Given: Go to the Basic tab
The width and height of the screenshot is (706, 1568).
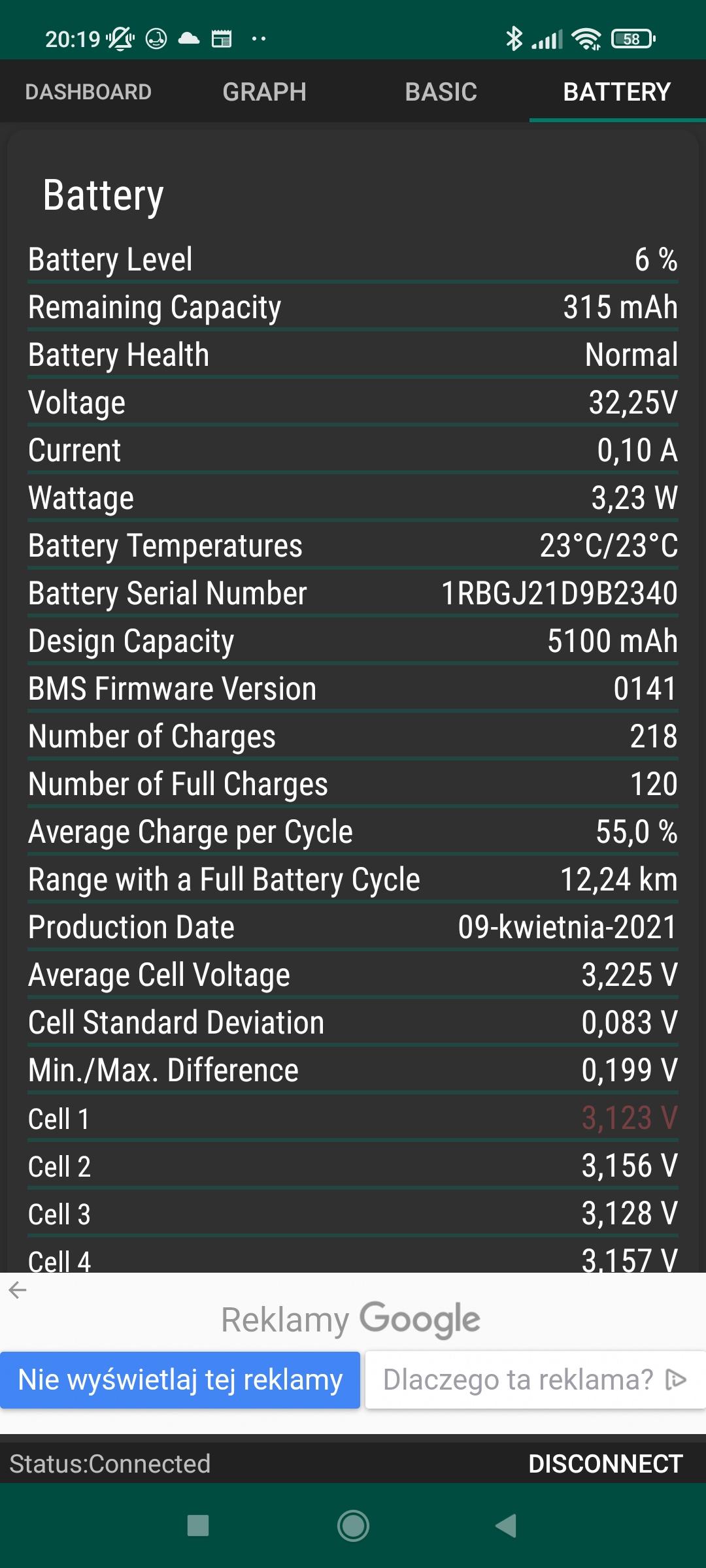Looking at the screenshot, I should tap(441, 92).
